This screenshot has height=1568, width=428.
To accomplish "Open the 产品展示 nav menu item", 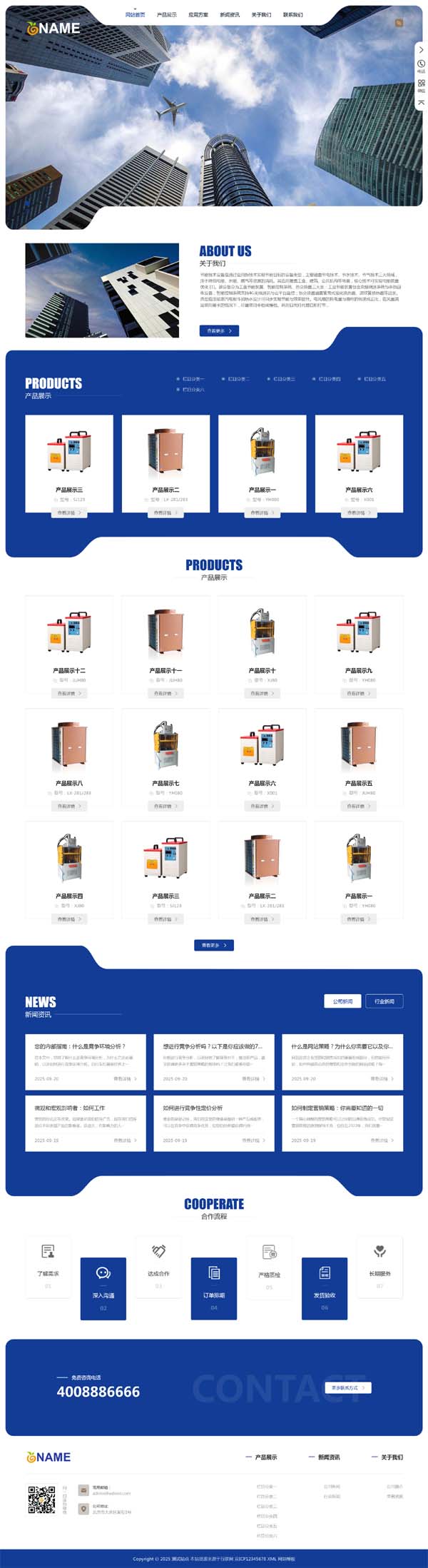I will pos(166,14).
